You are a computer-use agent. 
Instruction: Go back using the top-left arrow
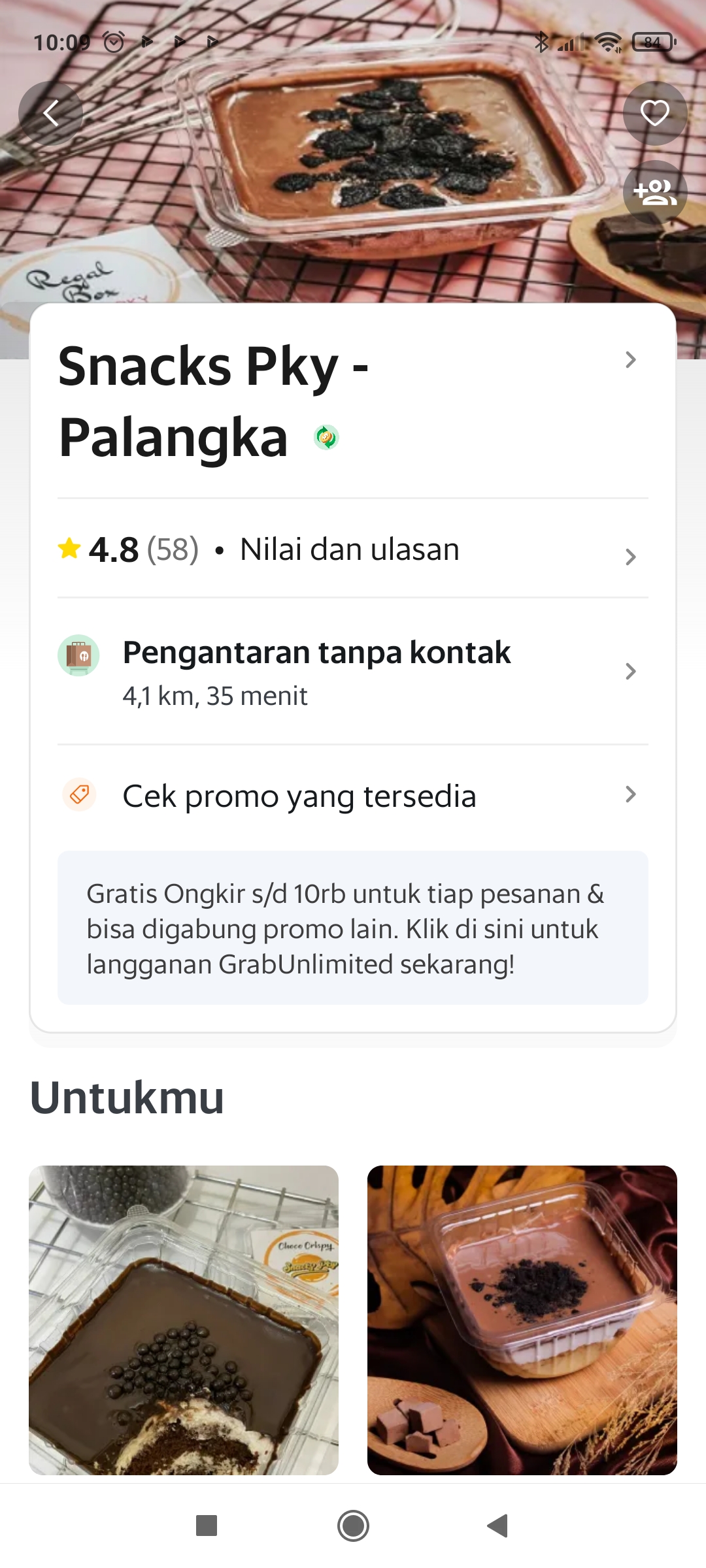point(51,113)
